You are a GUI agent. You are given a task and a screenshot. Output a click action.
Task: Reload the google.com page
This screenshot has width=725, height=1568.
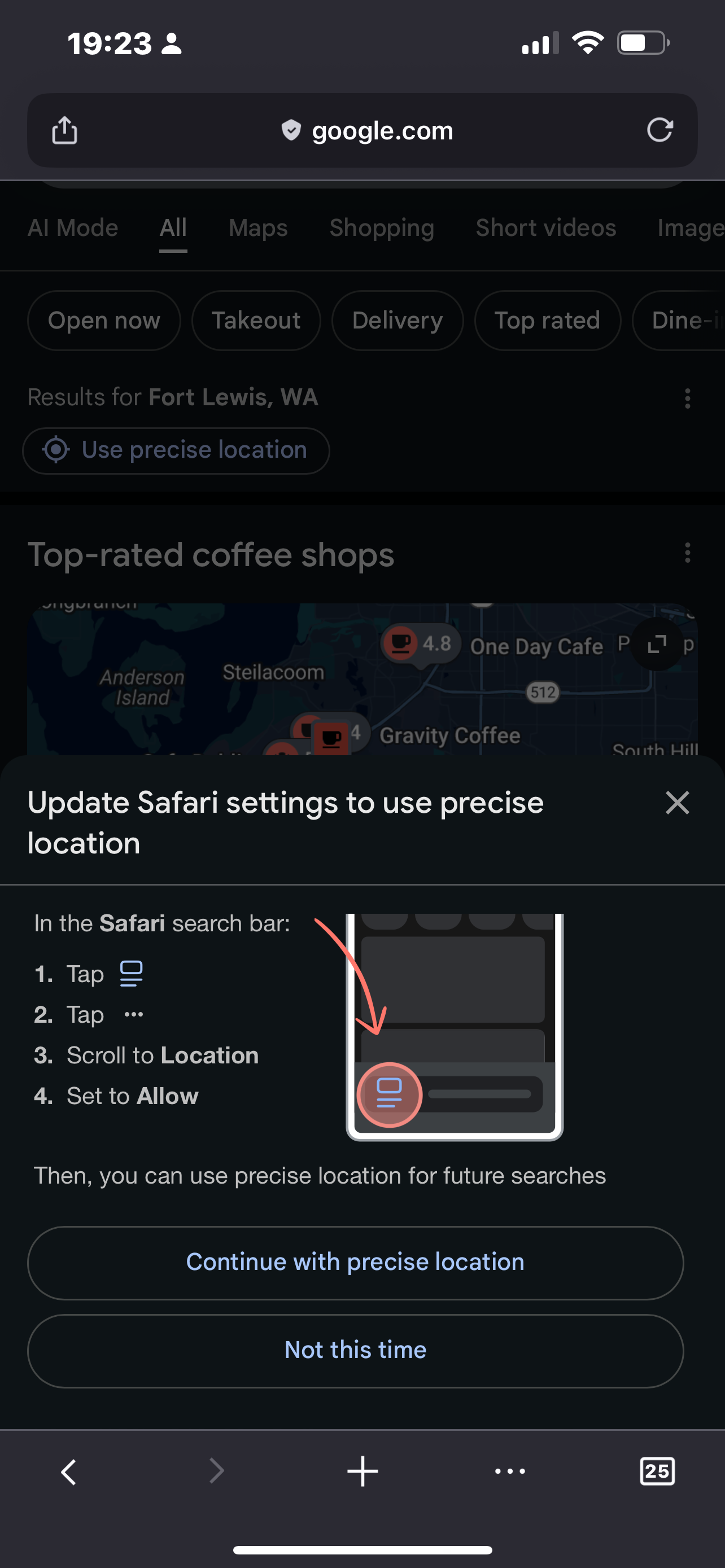660,130
